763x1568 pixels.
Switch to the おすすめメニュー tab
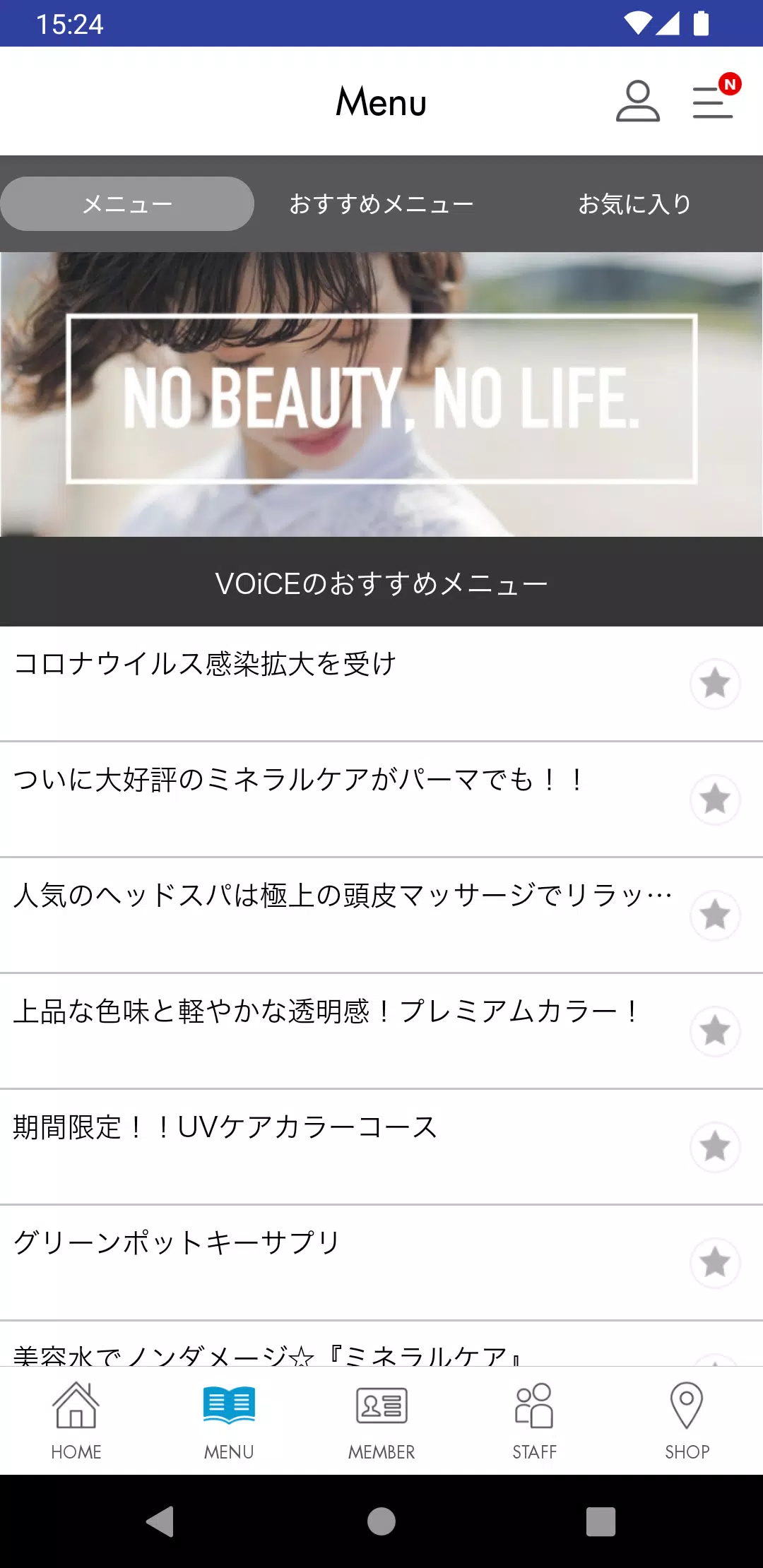[382, 204]
